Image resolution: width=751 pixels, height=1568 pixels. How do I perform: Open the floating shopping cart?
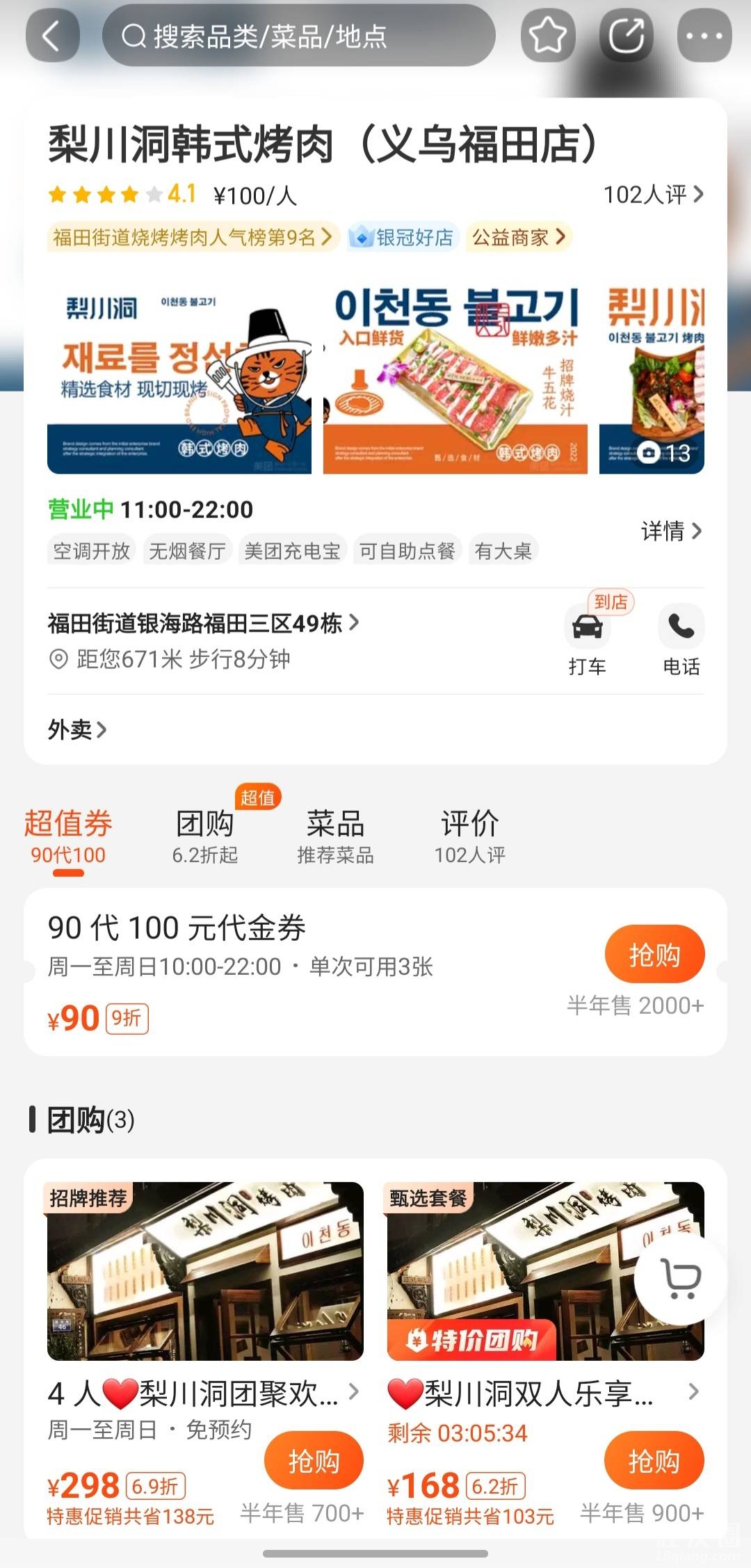(x=681, y=1278)
